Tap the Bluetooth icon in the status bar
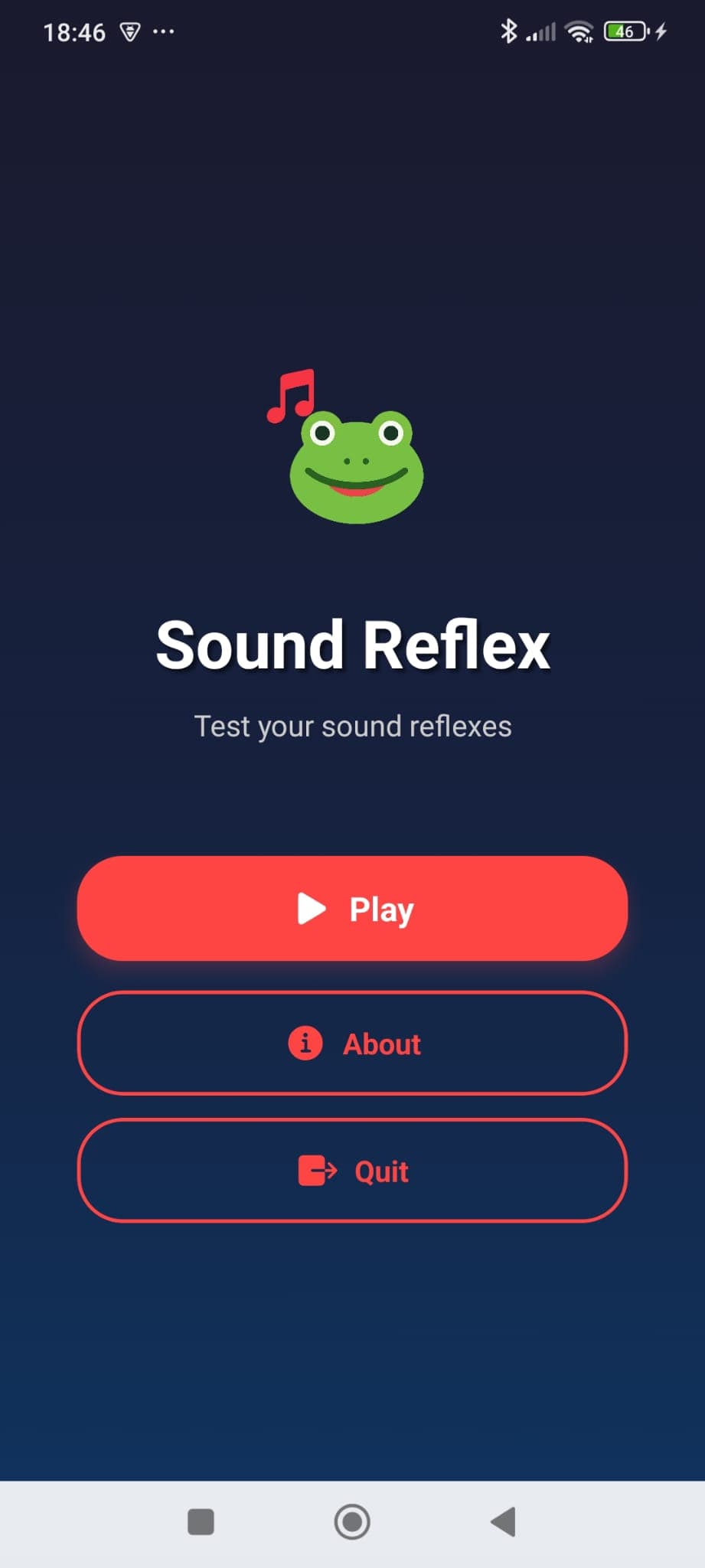Screen dimensions: 705x1568 pyautogui.click(x=508, y=31)
